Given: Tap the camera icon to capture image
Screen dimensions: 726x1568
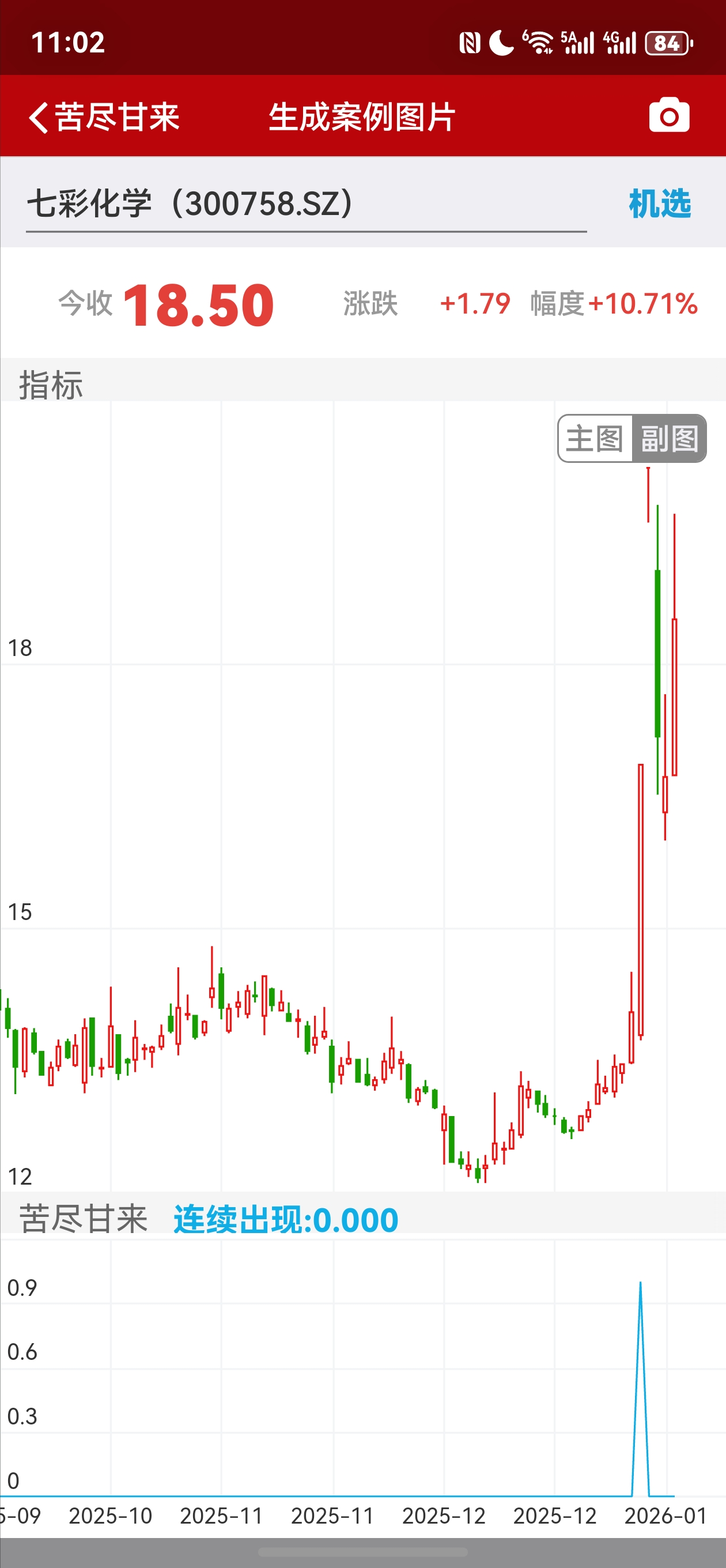Looking at the screenshot, I should (669, 116).
